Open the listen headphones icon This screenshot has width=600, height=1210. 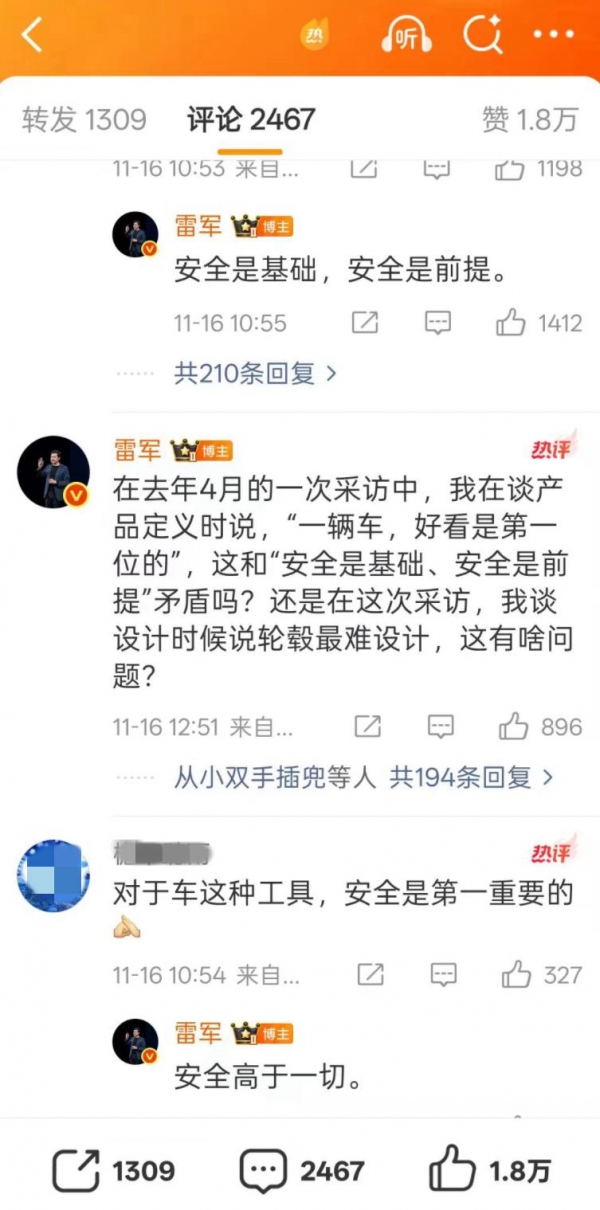coord(405,36)
